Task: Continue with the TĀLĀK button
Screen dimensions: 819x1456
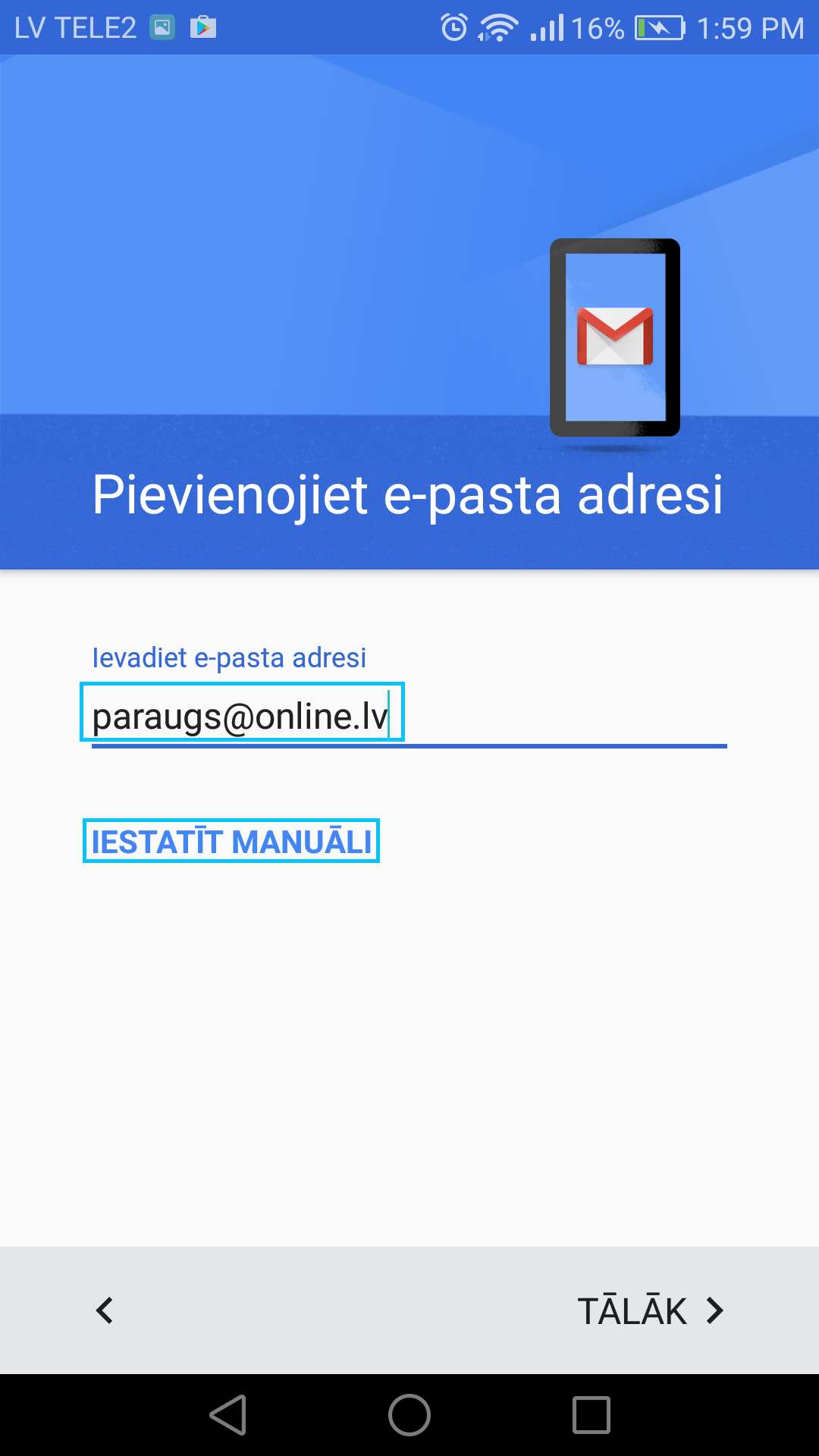Action: tap(651, 1310)
